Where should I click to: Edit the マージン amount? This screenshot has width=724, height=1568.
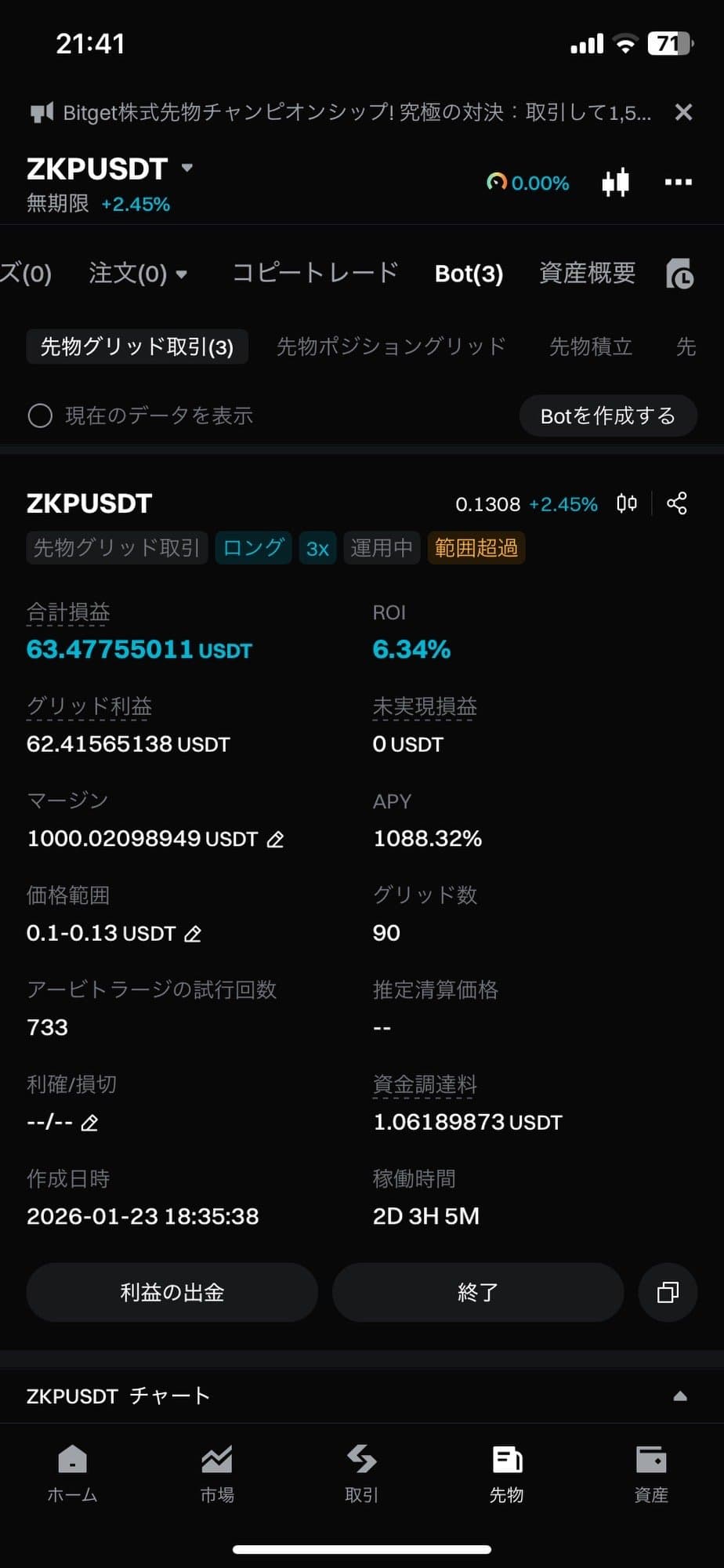click(x=275, y=840)
